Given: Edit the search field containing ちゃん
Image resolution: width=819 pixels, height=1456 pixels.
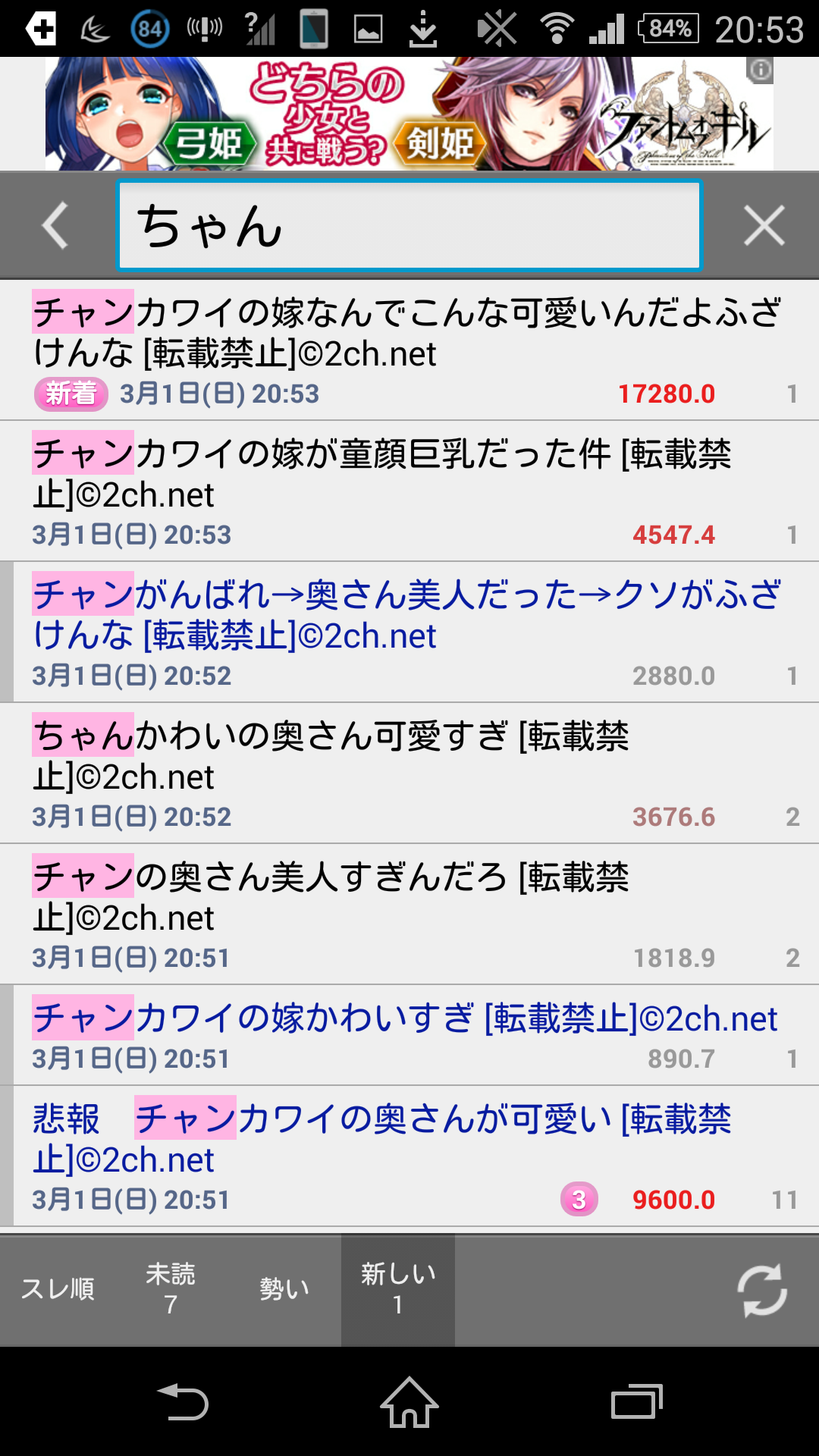Looking at the screenshot, I should tap(409, 225).
